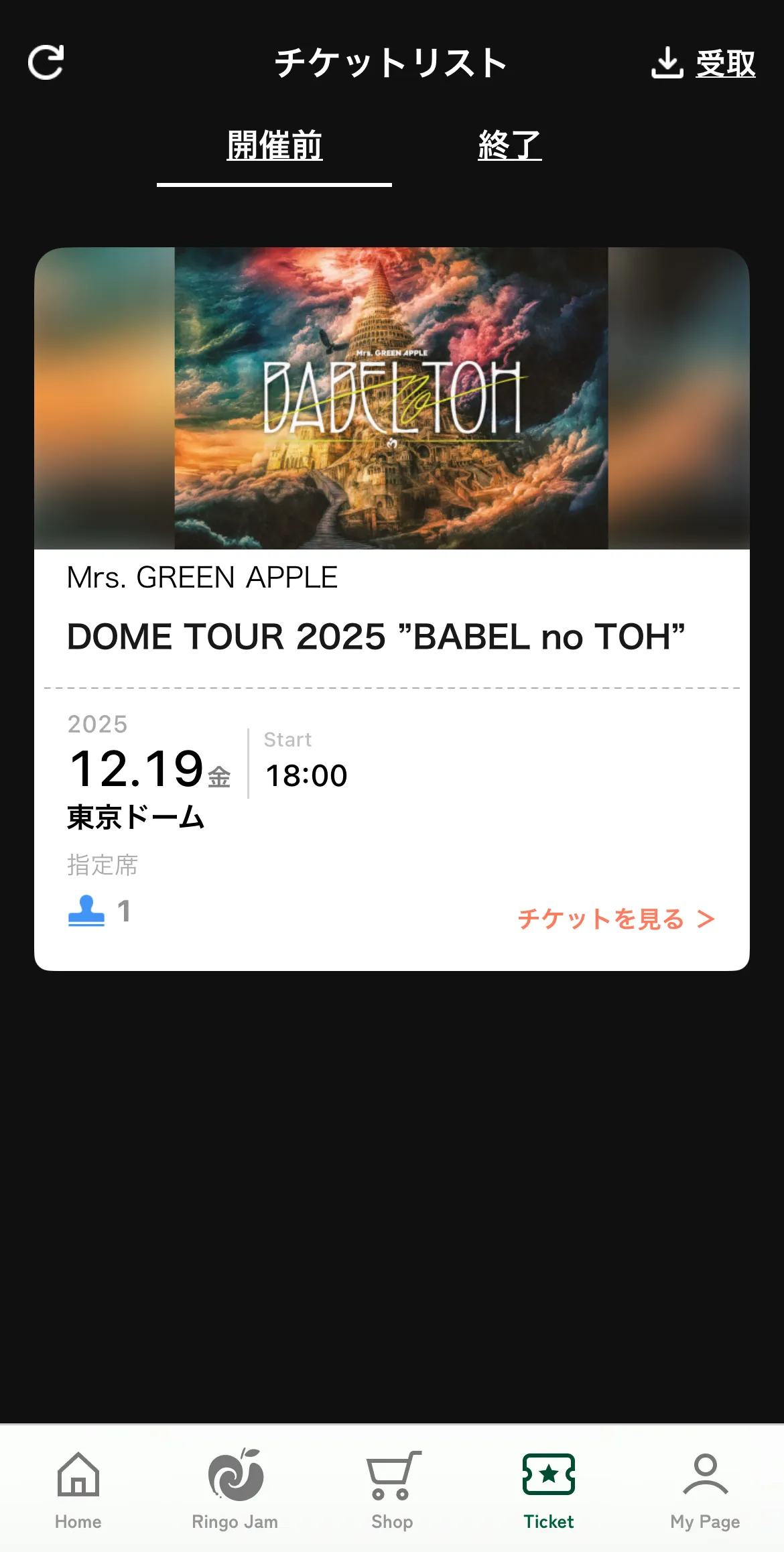Tap 受取 to receive tickets
The image size is (784, 1552).
704,64
